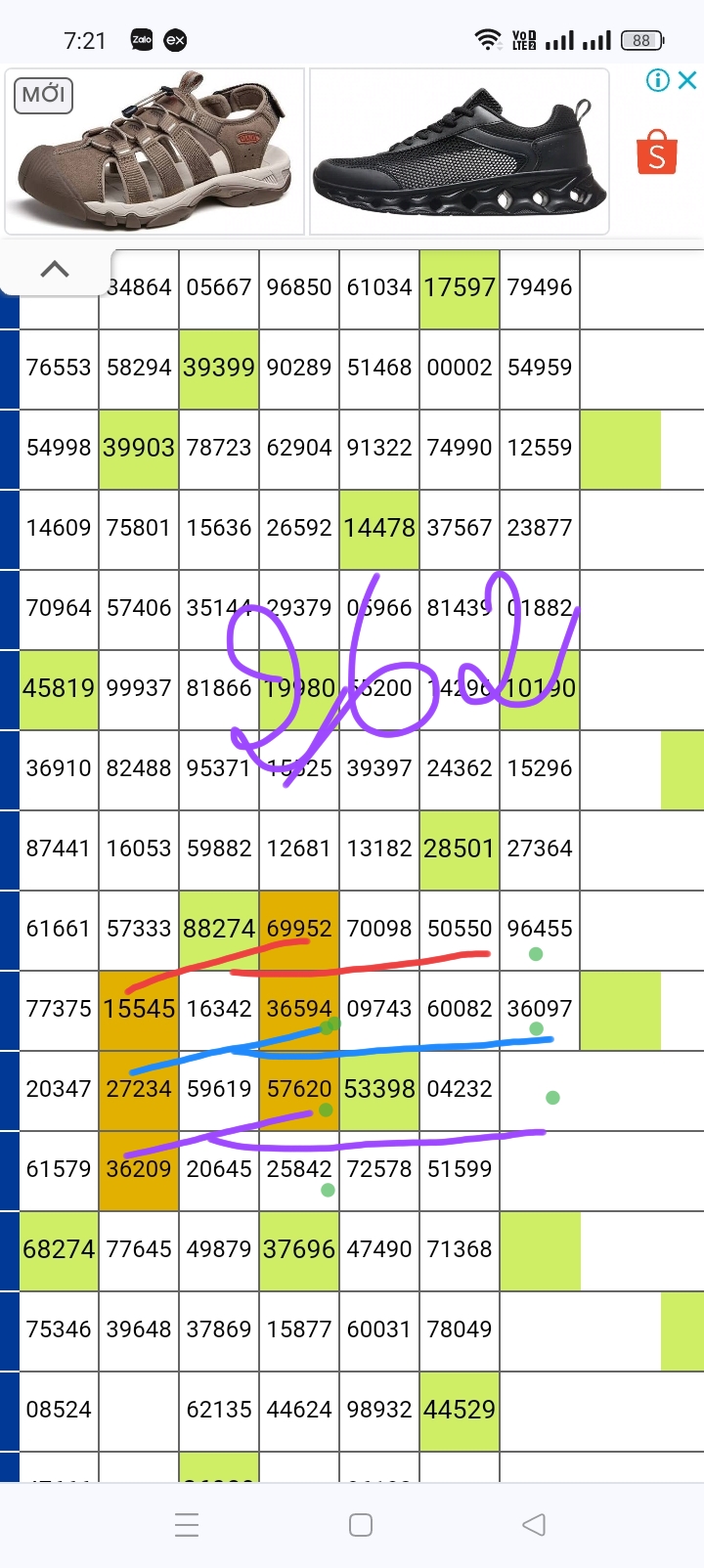Go to the home screen
Image resolution: width=704 pixels, height=1568 pixels.
tap(361, 1525)
